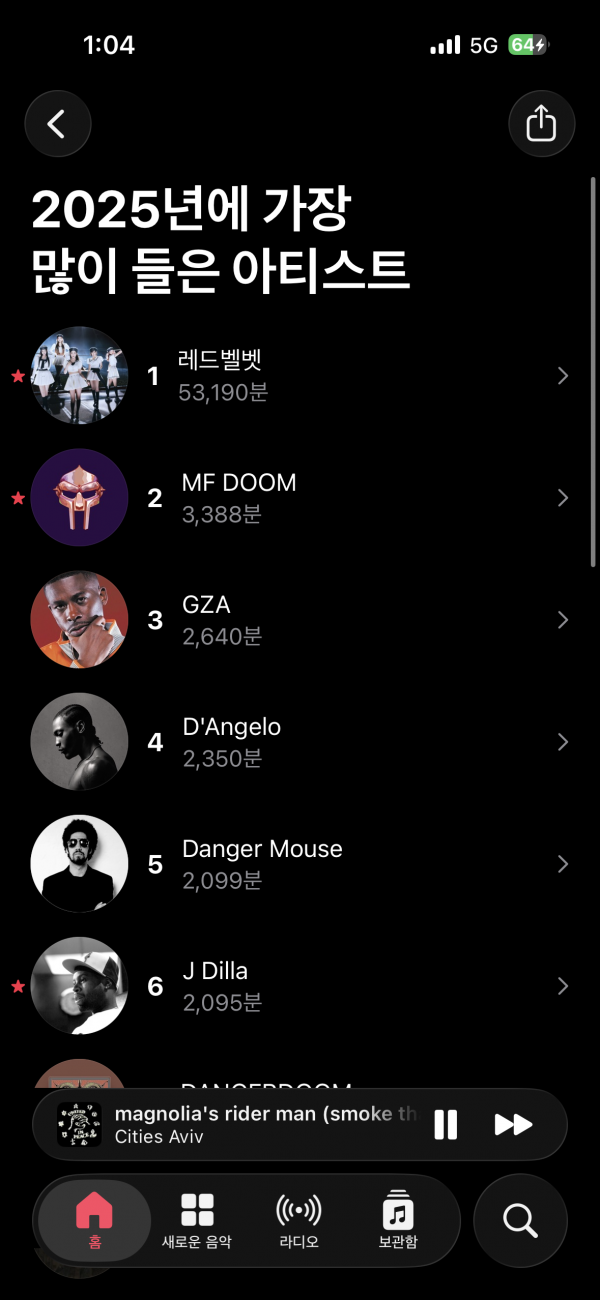Go back with the top-left arrow
600x1300 pixels.
point(58,124)
